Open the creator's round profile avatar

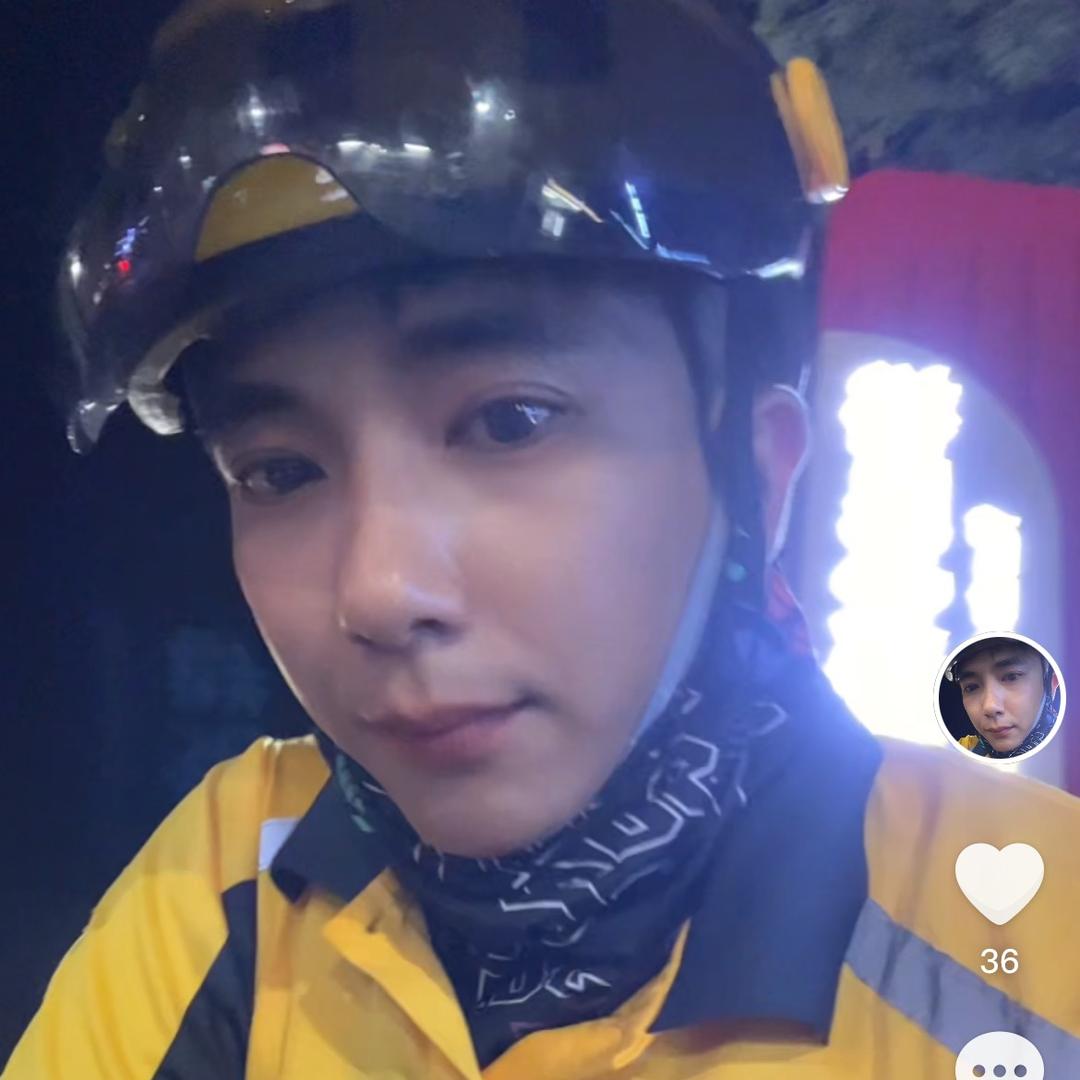[x=999, y=697]
